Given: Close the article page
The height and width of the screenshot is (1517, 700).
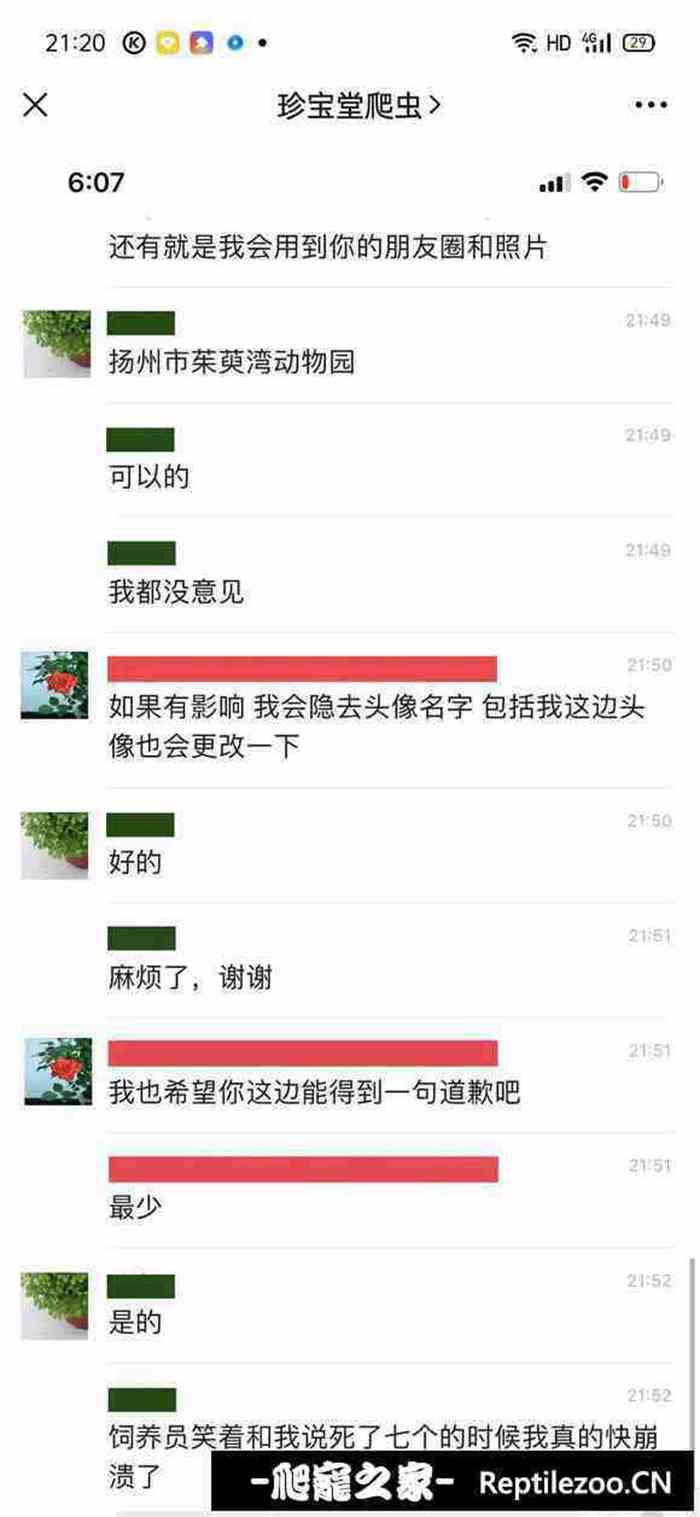Looking at the screenshot, I should point(35,104).
